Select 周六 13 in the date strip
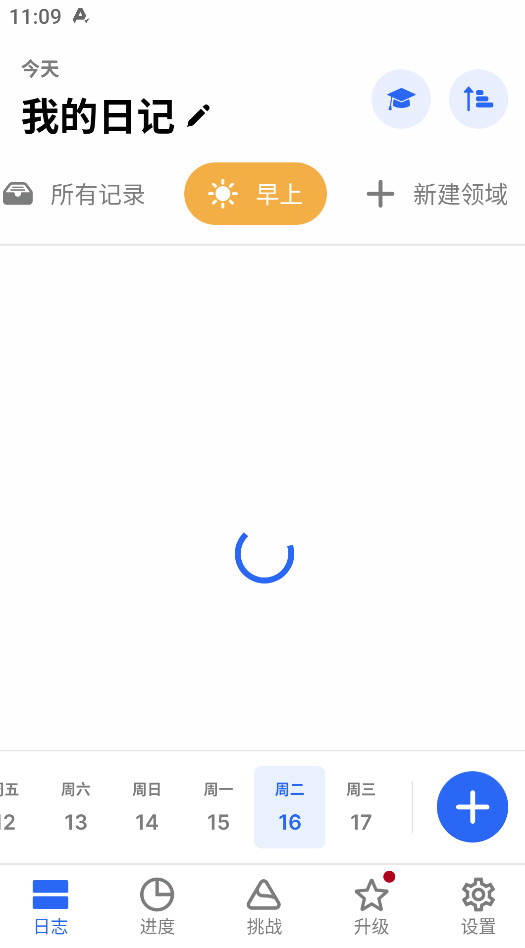Screen dimensions: 525x948 click(x=76, y=807)
